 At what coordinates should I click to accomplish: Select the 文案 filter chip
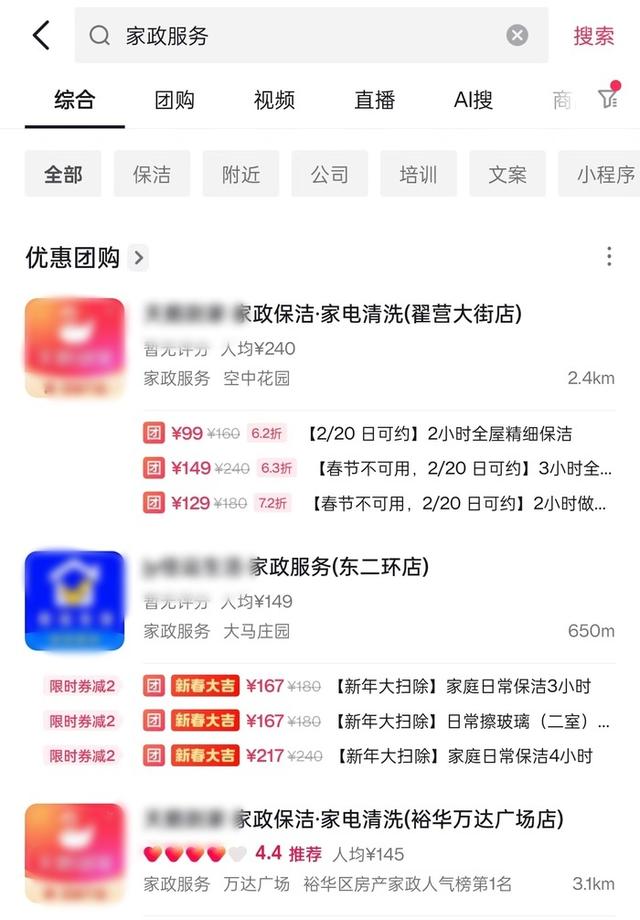coord(507,174)
